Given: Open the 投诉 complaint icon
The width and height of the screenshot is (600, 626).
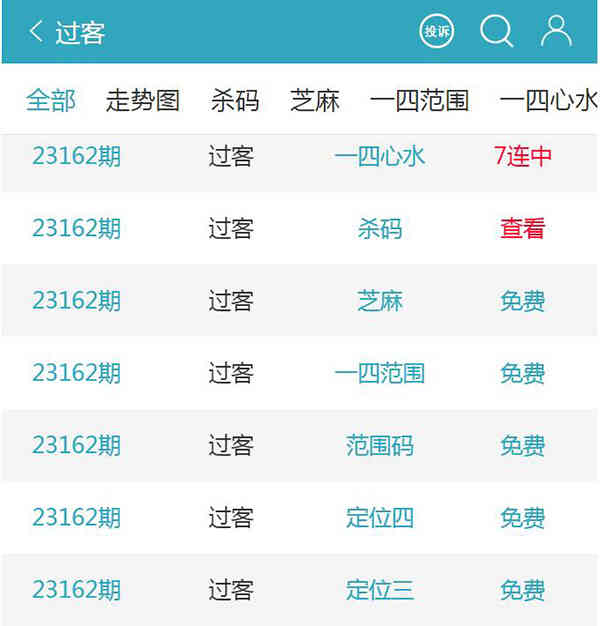Looking at the screenshot, I should click(x=436, y=32).
